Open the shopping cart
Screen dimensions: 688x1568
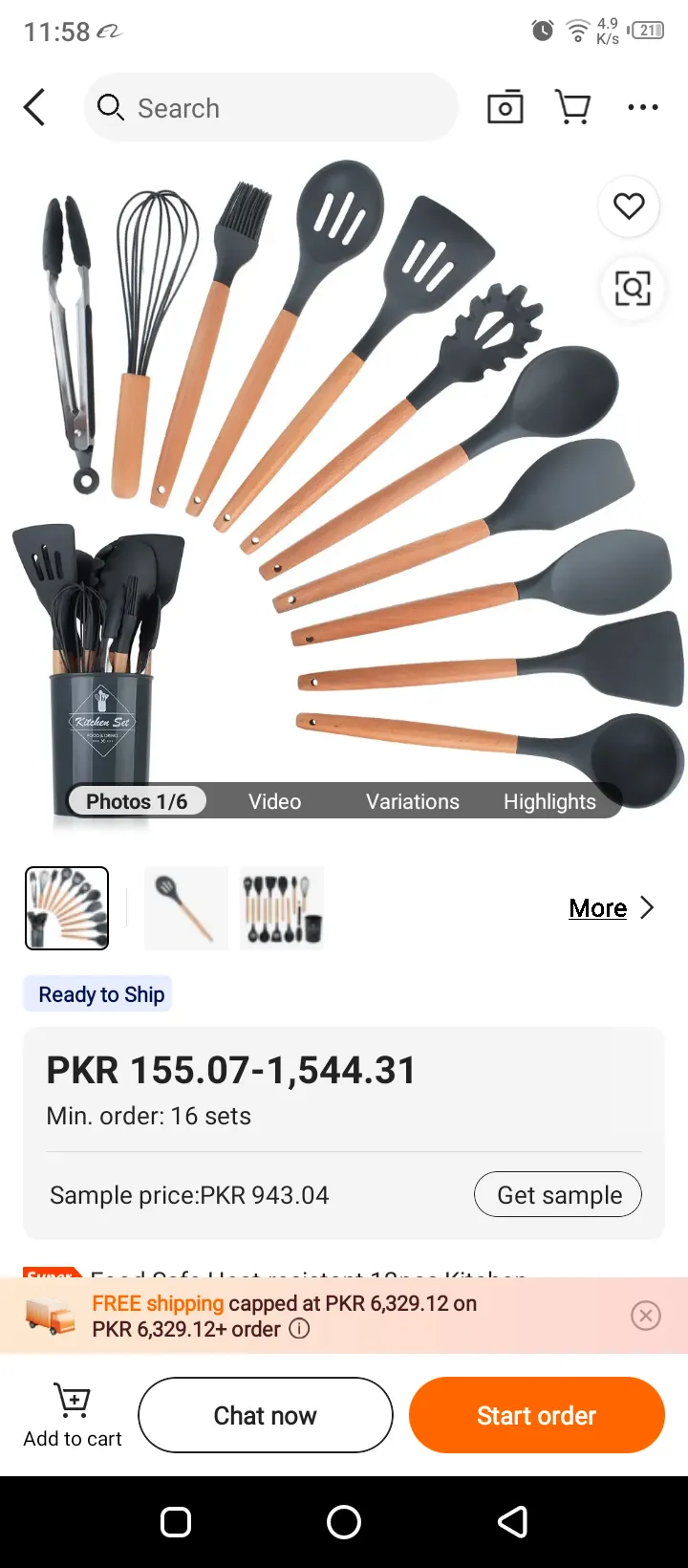tap(573, 107)
